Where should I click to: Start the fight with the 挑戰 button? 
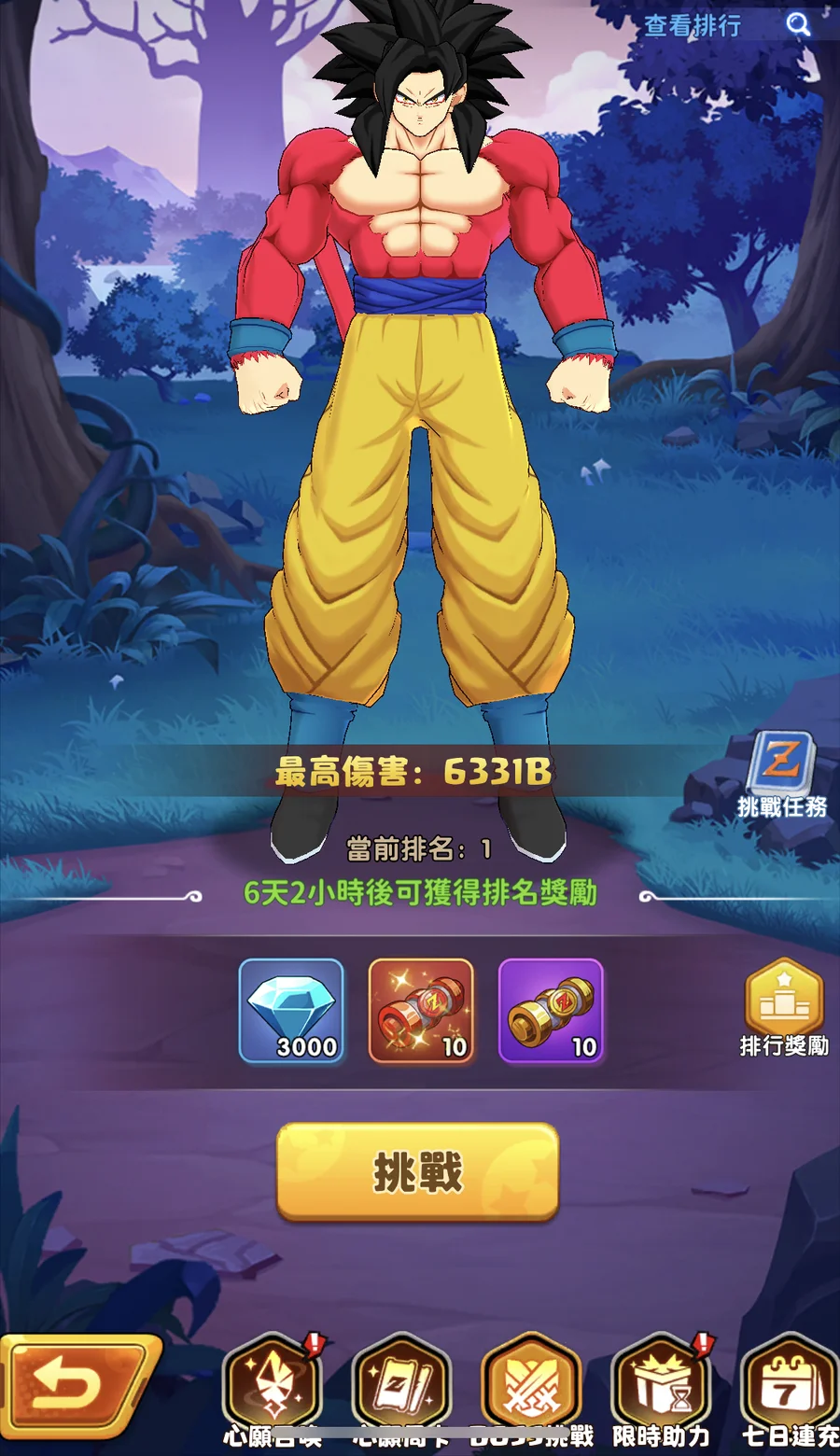pyautogui.click(x=418, y=1172)
